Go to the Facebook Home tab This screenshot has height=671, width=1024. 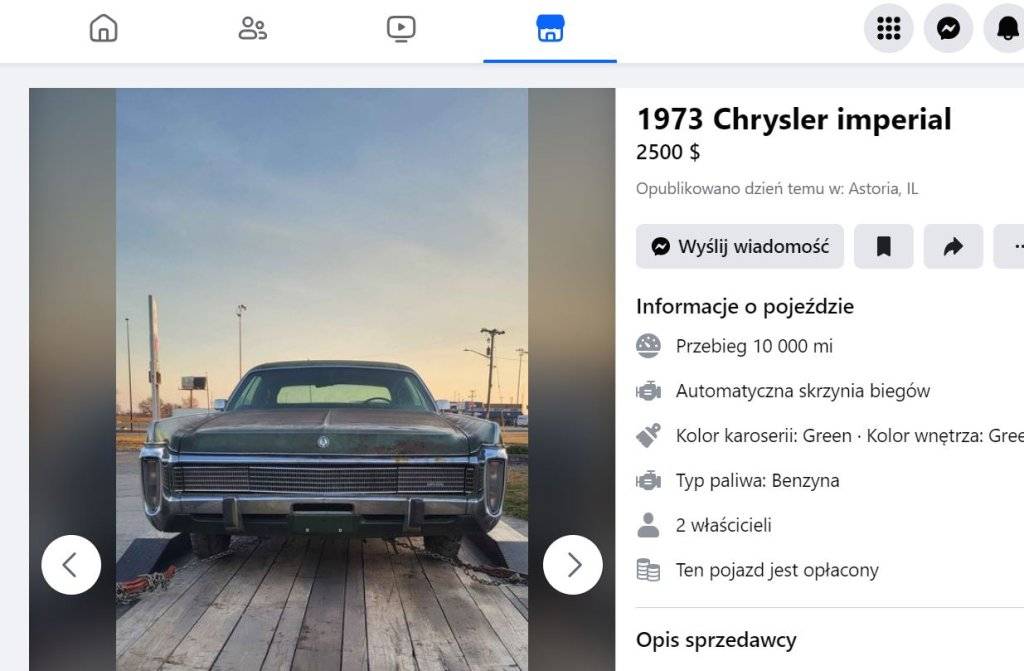pos(103,29)
